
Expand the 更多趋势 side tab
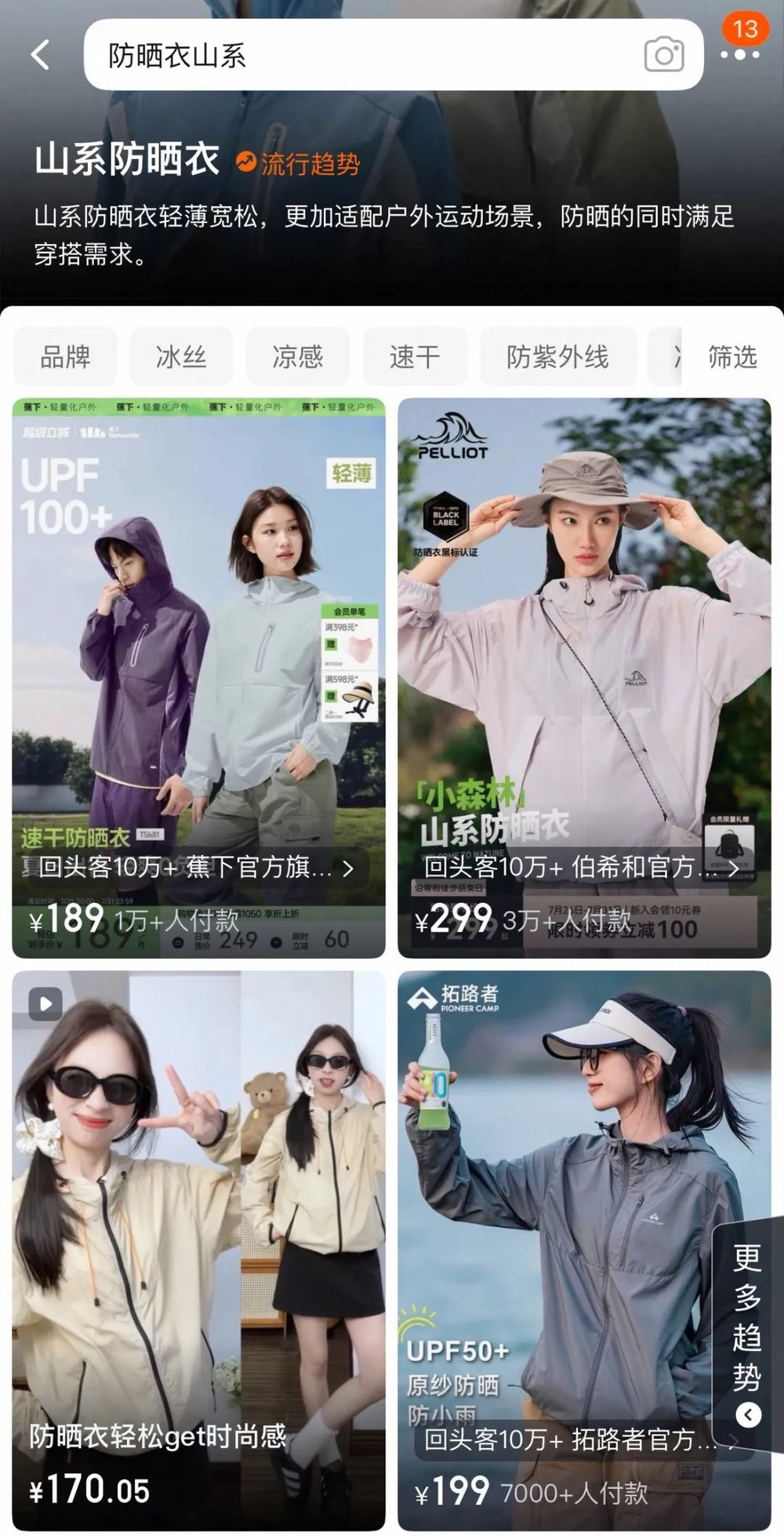(747, 1326)
